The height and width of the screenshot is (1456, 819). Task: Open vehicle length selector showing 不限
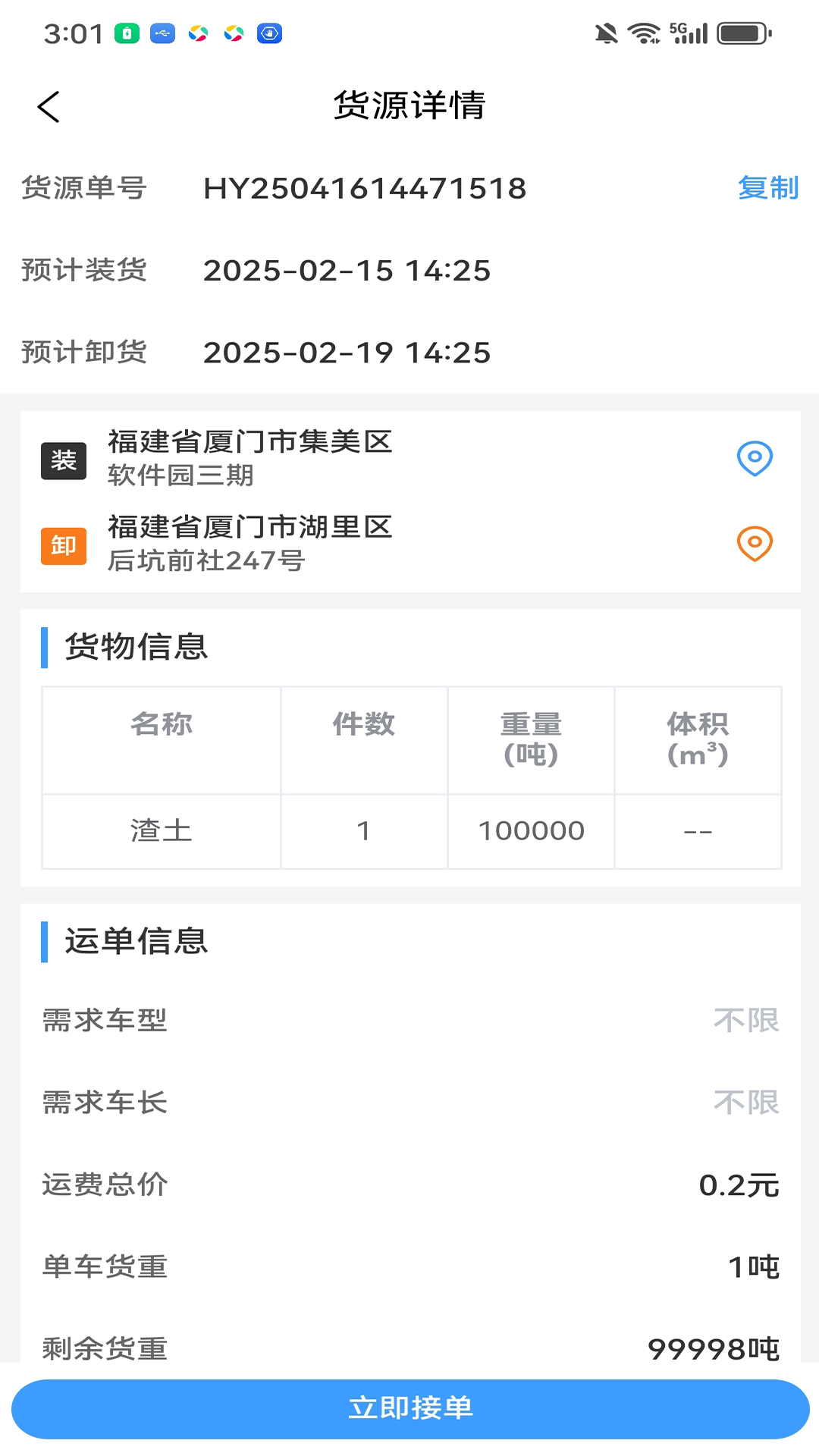pyautogui.click(x=746, y=1103)
